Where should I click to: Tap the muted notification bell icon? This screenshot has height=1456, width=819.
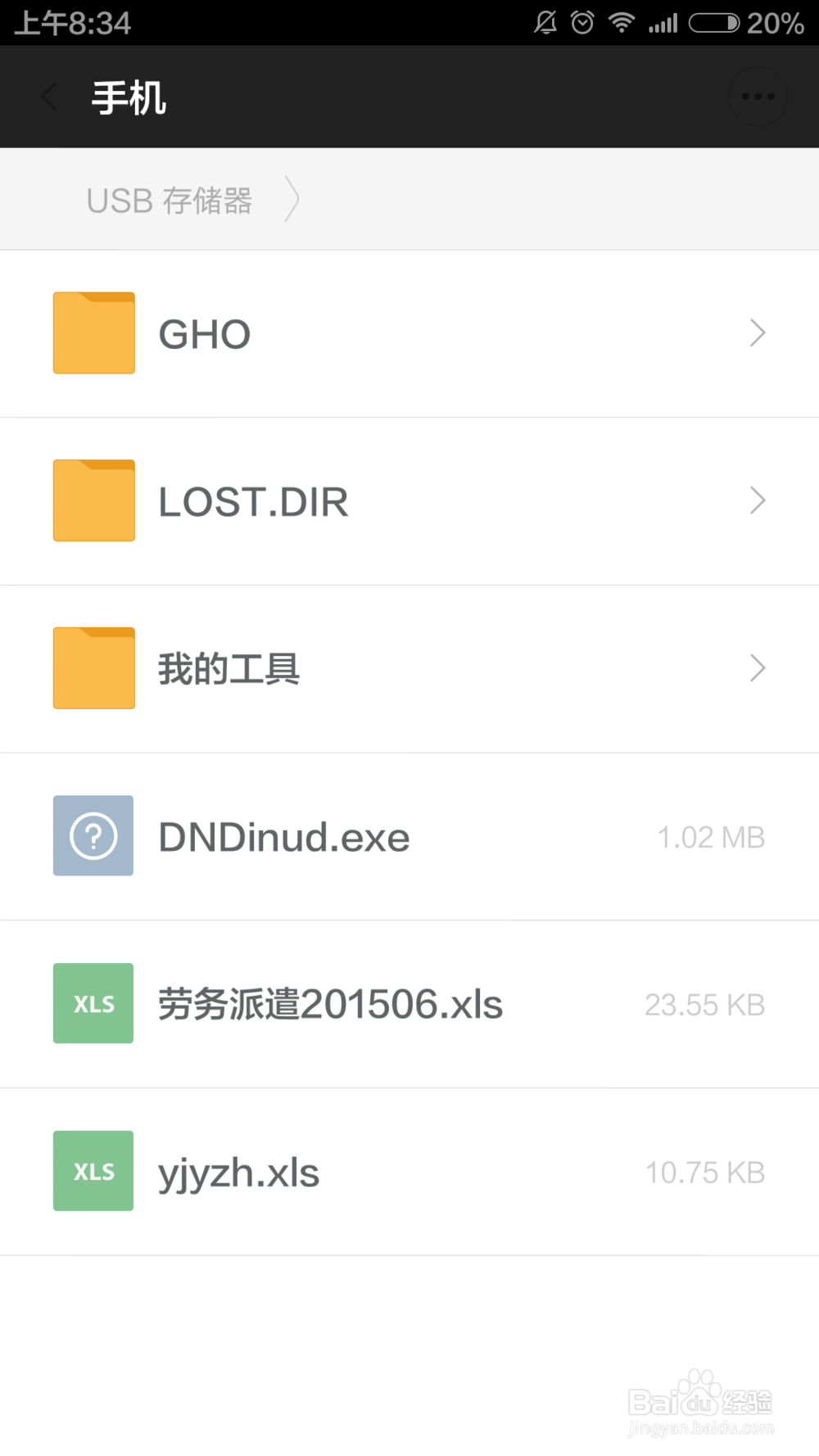(545, 22)
